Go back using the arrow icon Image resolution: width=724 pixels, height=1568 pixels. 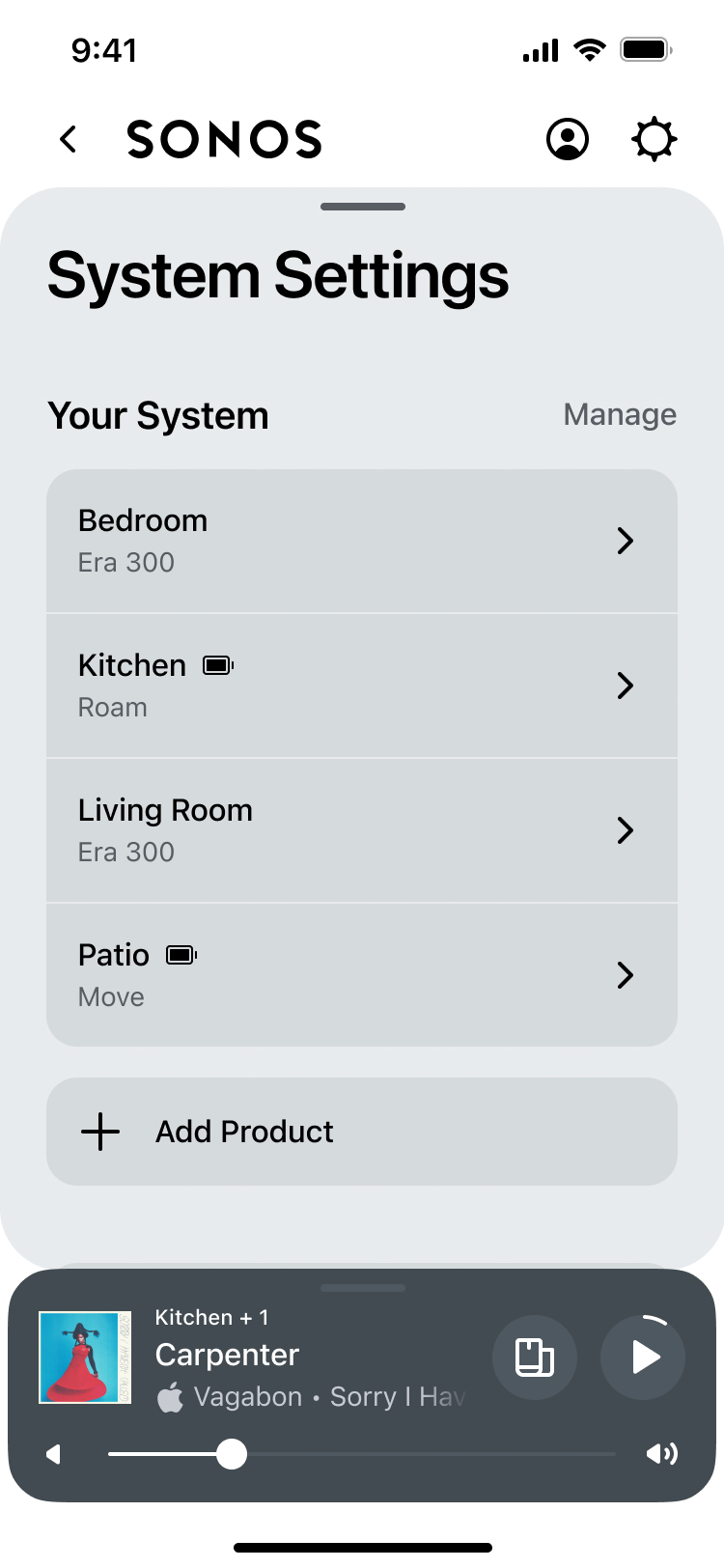[x=68, y=139]
